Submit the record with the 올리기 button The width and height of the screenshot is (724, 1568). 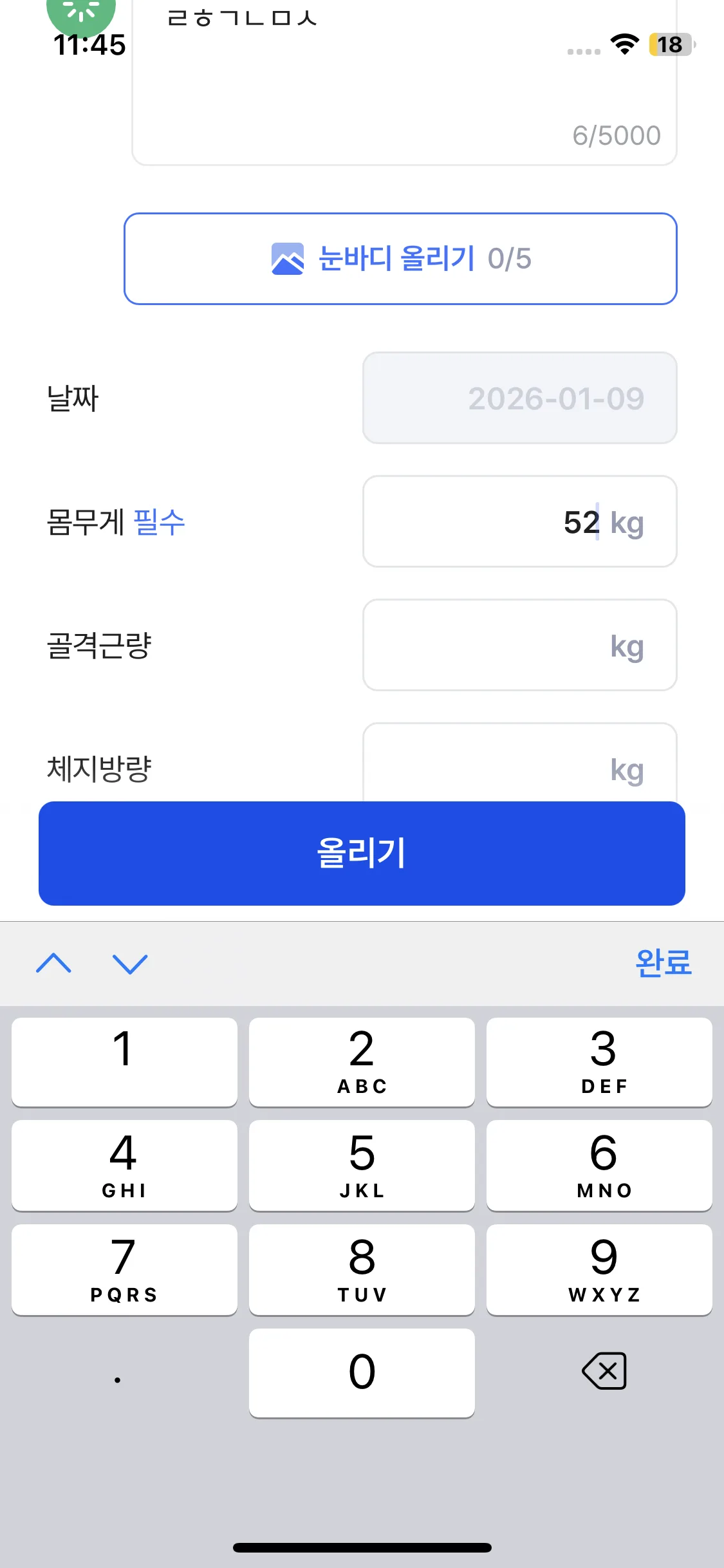(x=362, y=854)
